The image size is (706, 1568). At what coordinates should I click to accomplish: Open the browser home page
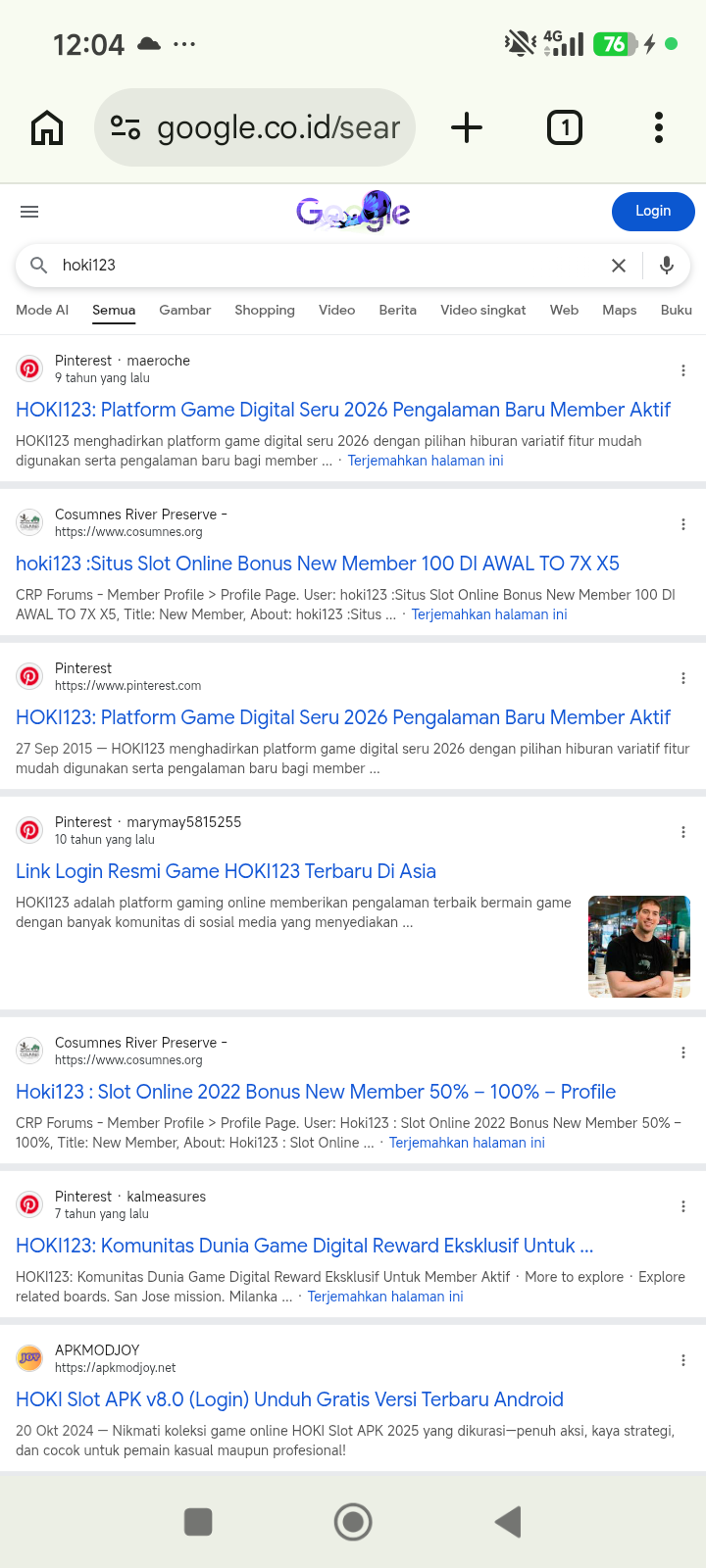(x=47, y=127)
